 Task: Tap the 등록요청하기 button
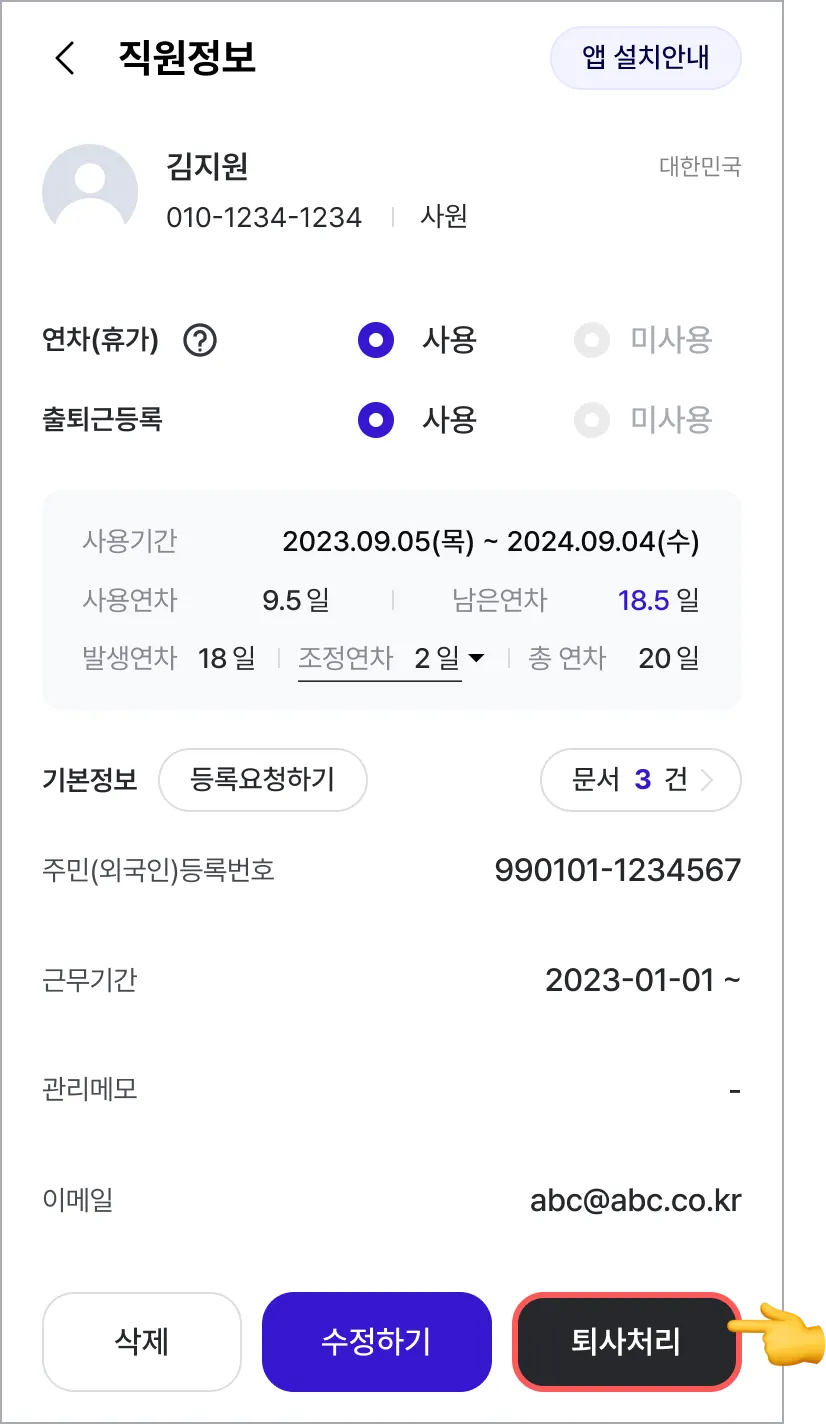(262, 779)
